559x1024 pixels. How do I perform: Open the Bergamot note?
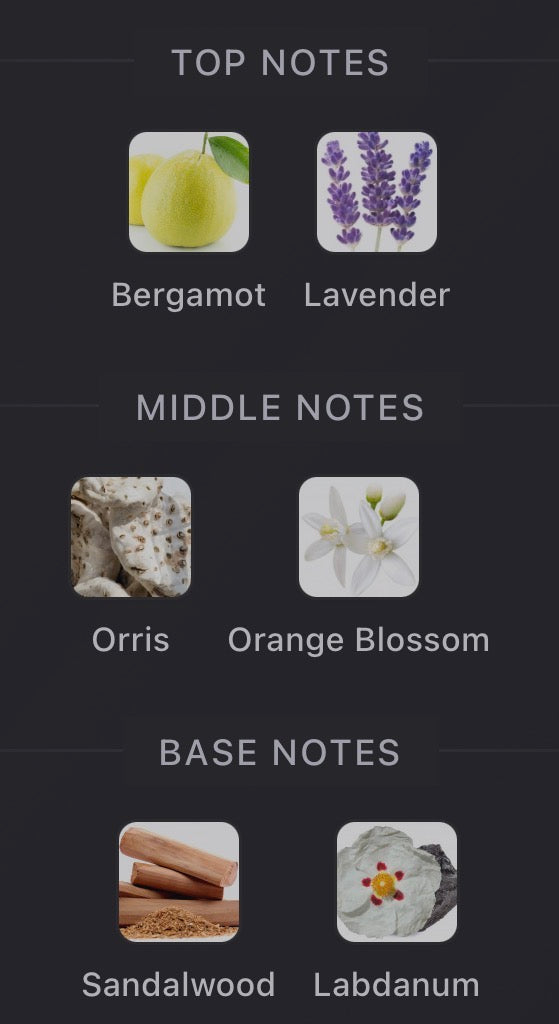point(189,192)
